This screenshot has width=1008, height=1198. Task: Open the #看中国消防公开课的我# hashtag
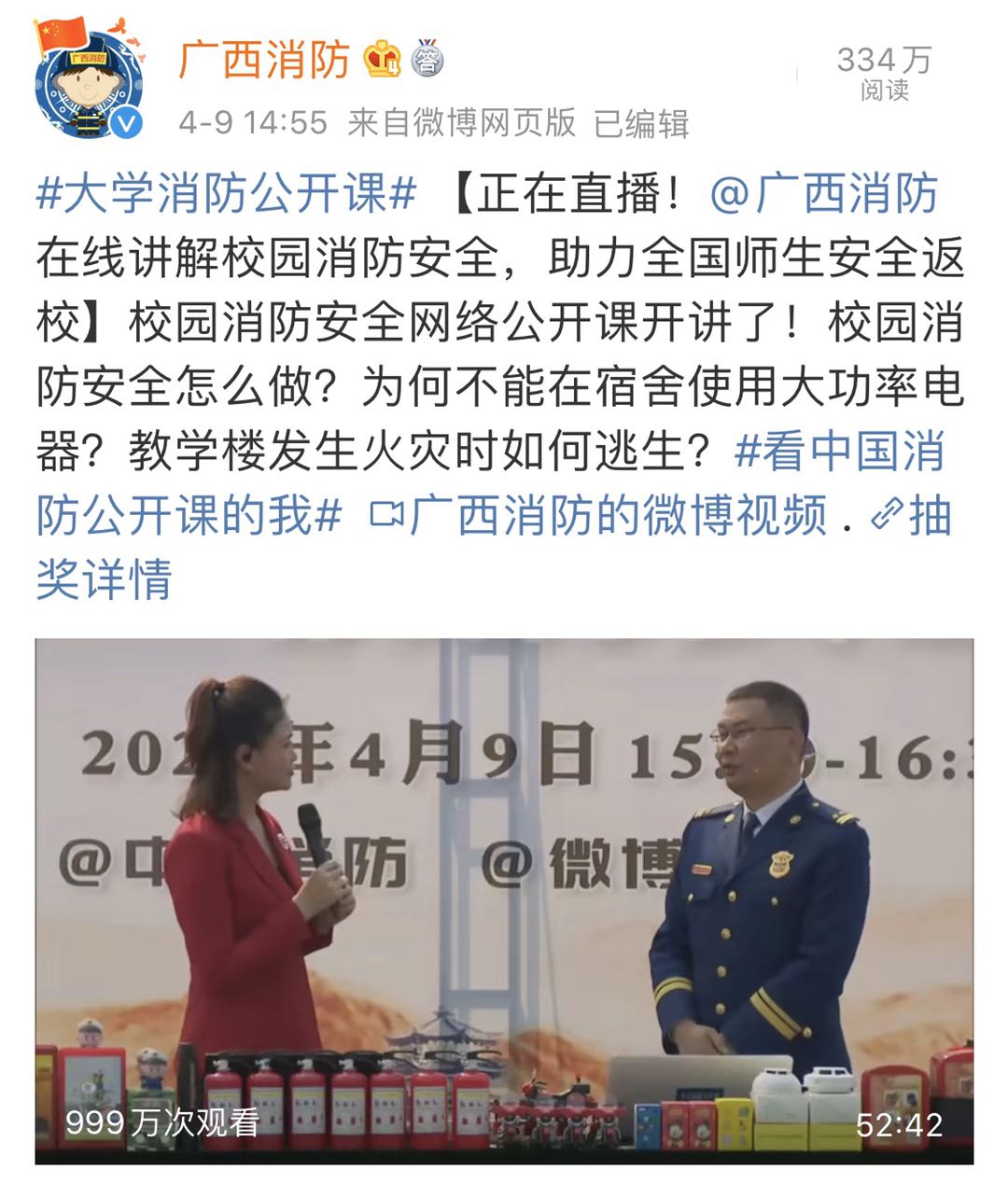coord(840,453)
